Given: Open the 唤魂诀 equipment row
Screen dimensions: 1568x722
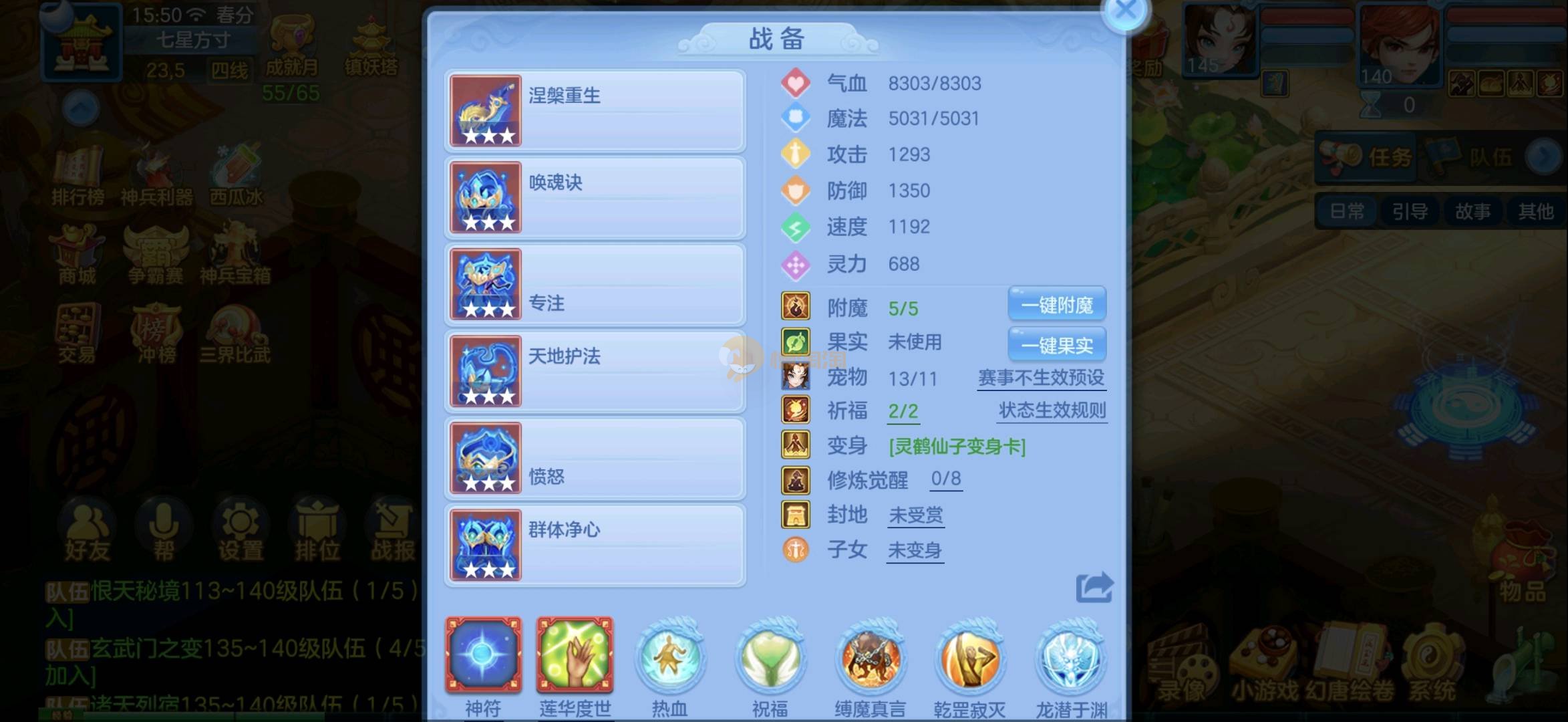Looking at the screenshot, I should (595, 198).
